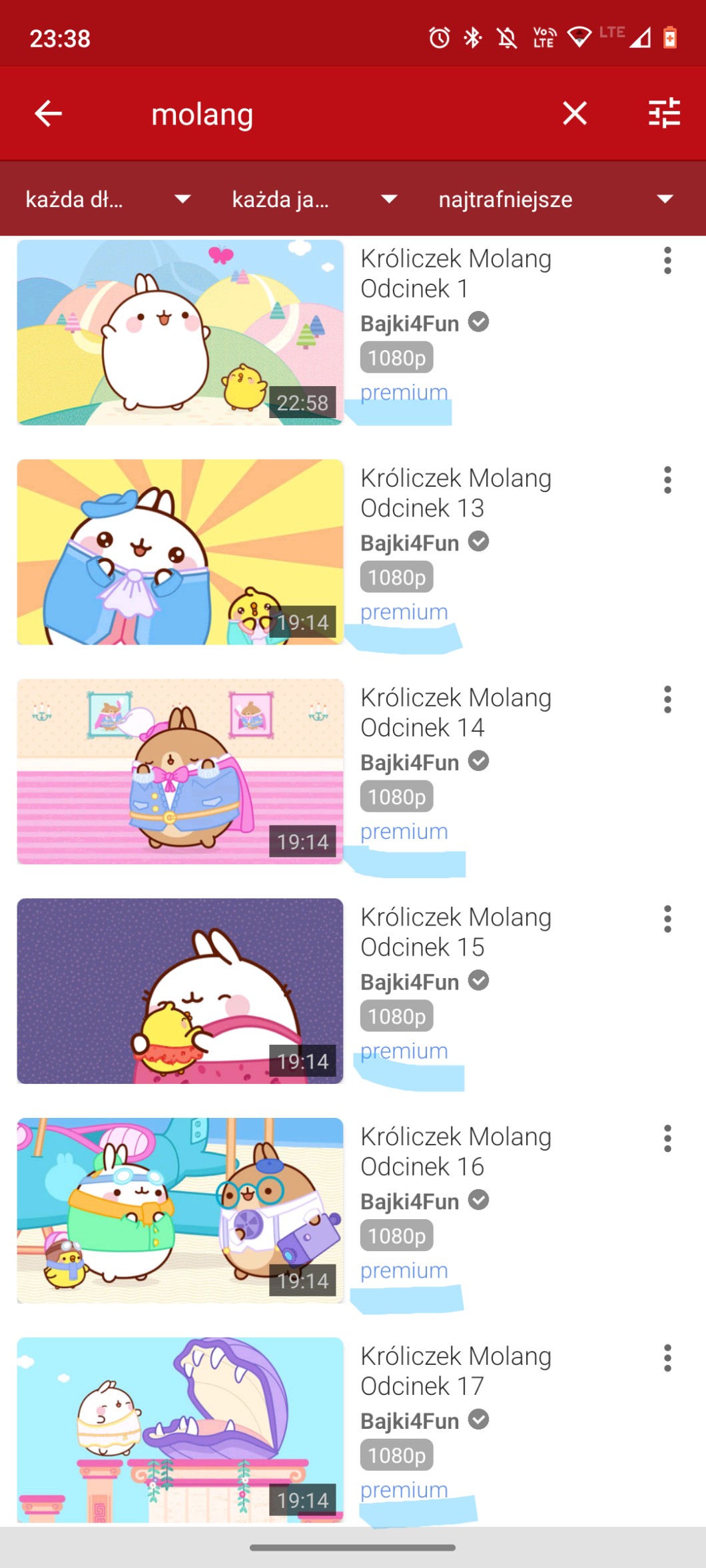This screenshot has height=1568, width=706.
Task: Tap the molang search field
Action: pyautogui.click(x=333, y=115)
